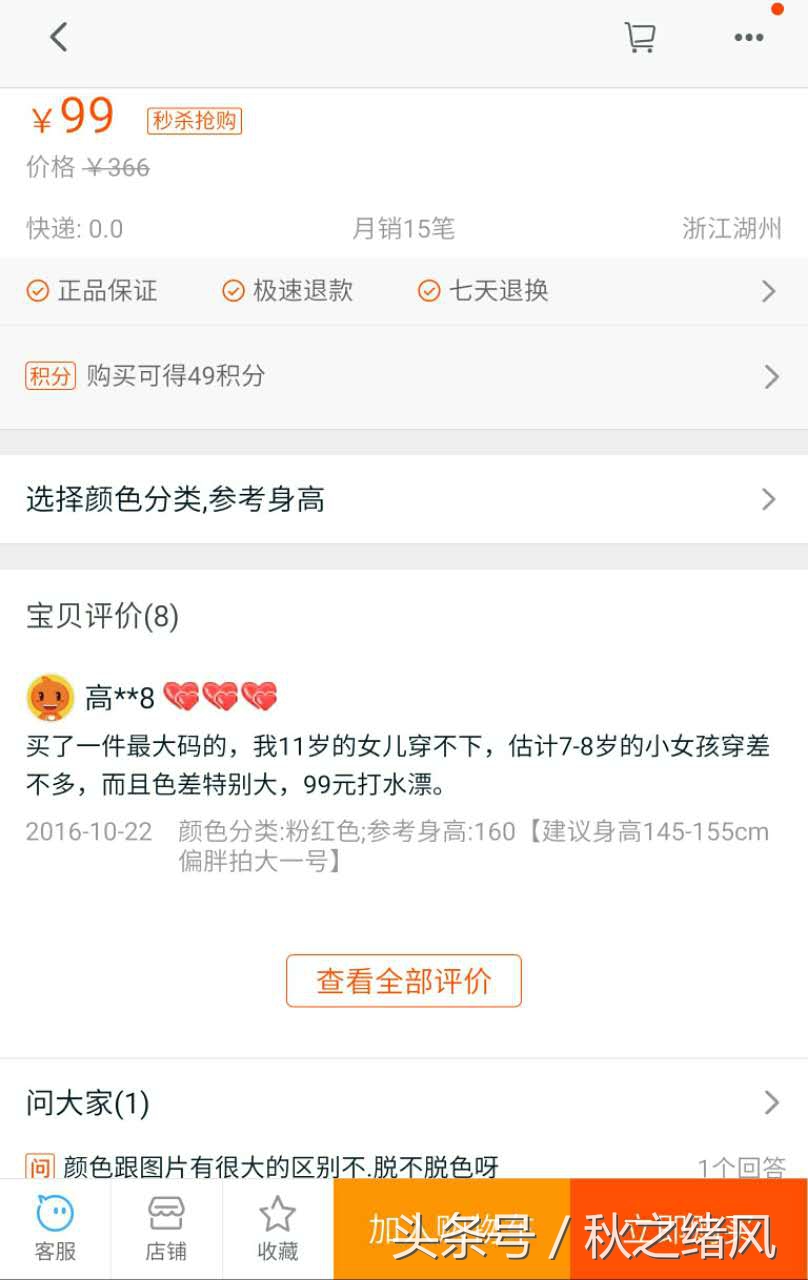
Task: Tap 查看全部评价 to see all reviews
Action: (x=404, y=981)
